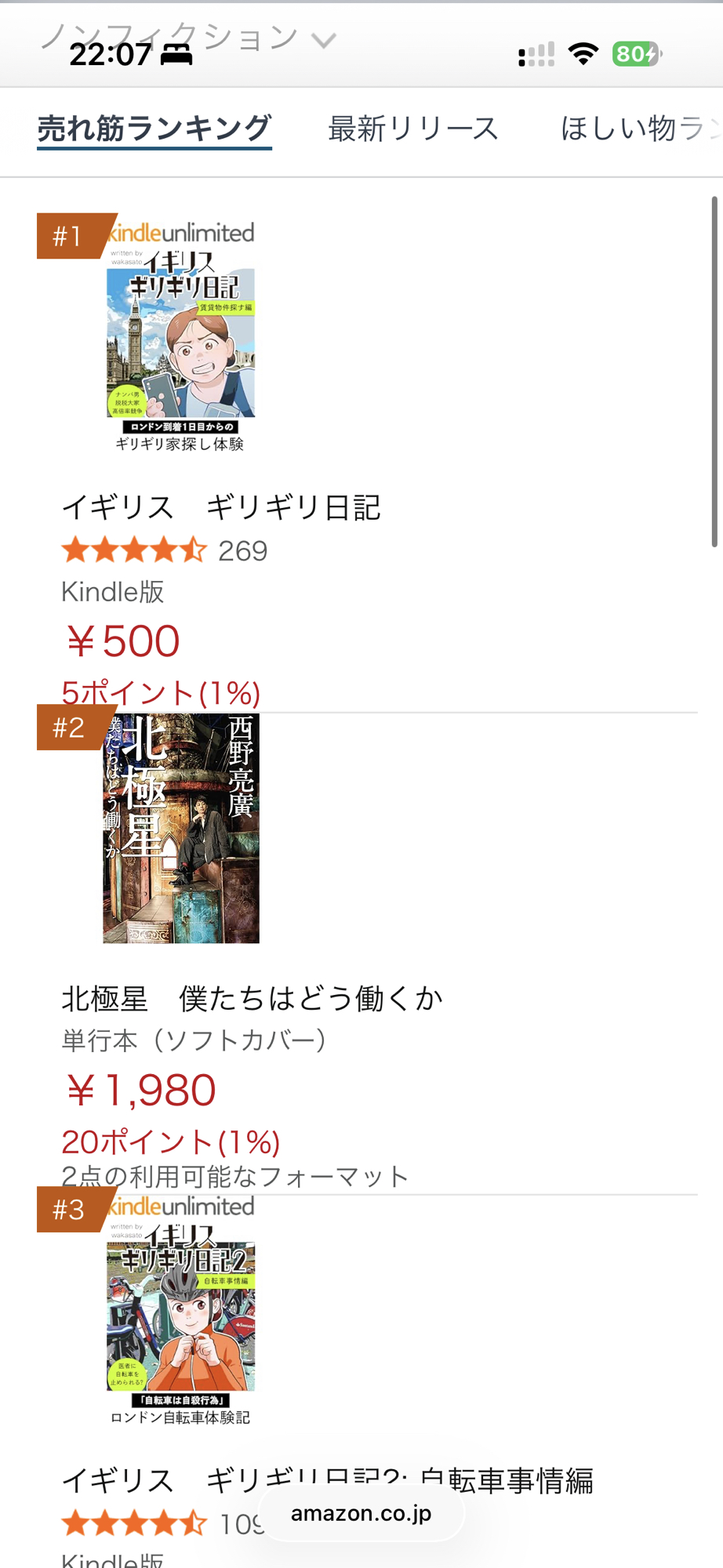The image size is (723, 1568).
Task: View the 269 reviews for イギリス ギリギリ日記
Action: (x=242, y=551)
